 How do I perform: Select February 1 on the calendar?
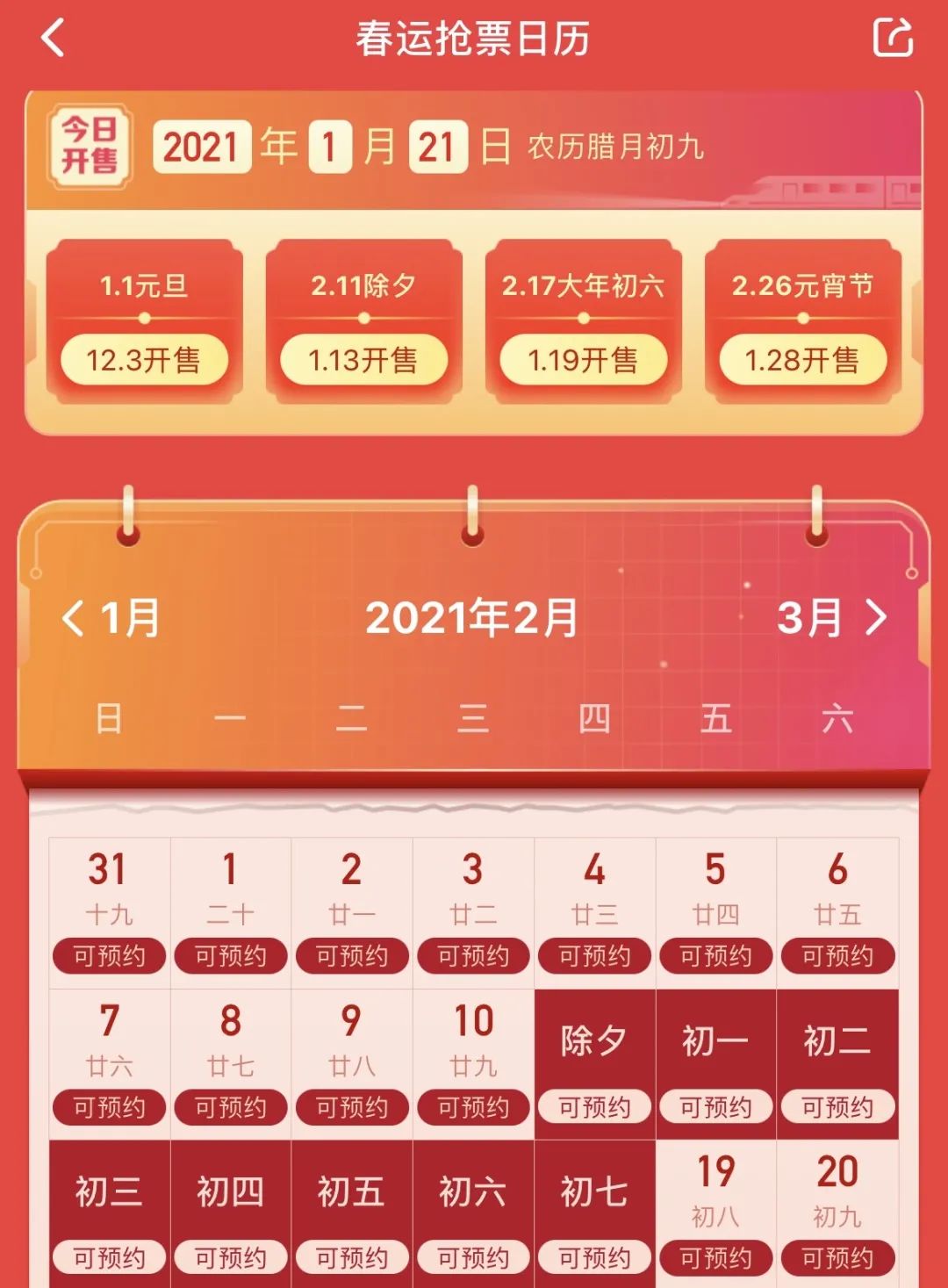[230, 887]
